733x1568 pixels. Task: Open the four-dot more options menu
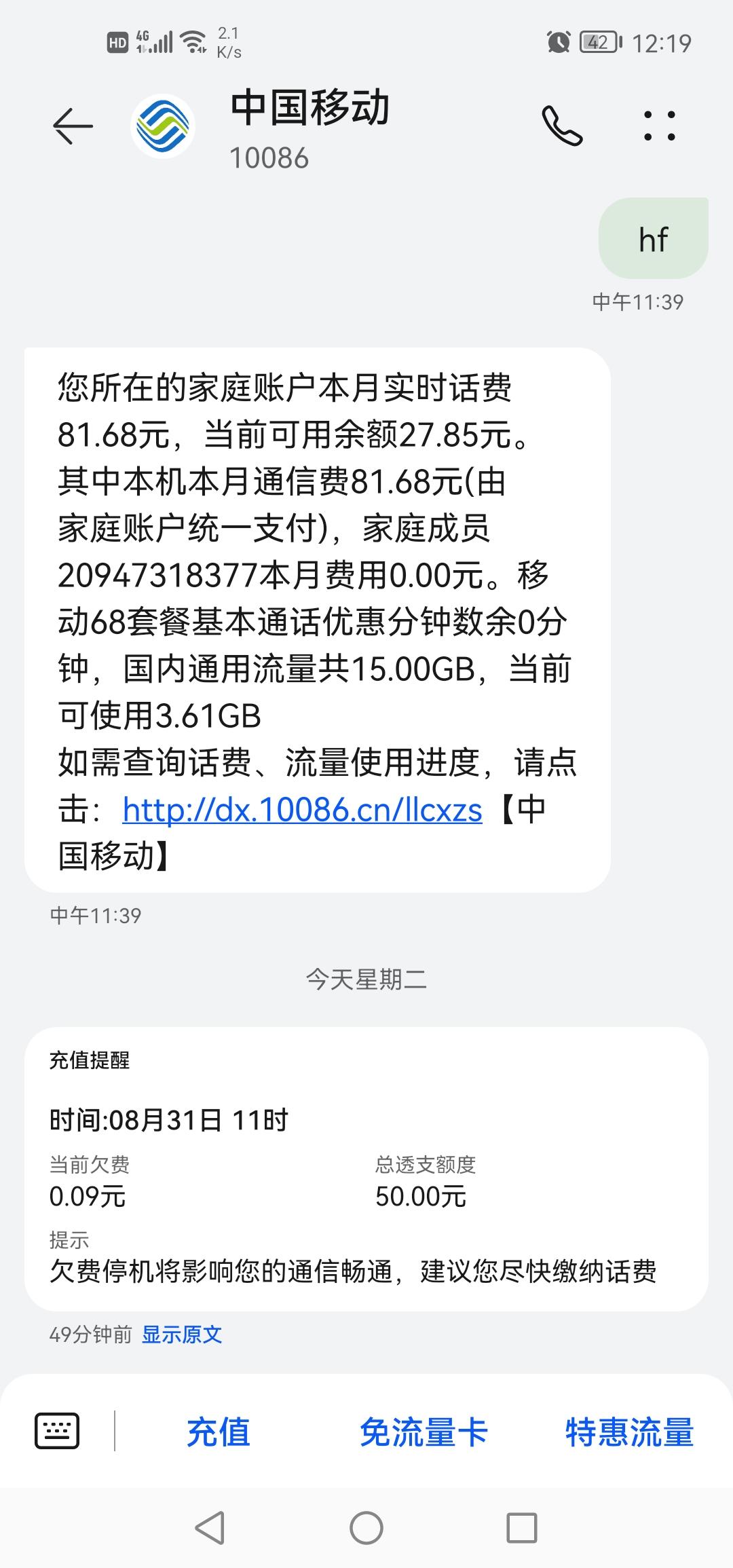[660, 126]
